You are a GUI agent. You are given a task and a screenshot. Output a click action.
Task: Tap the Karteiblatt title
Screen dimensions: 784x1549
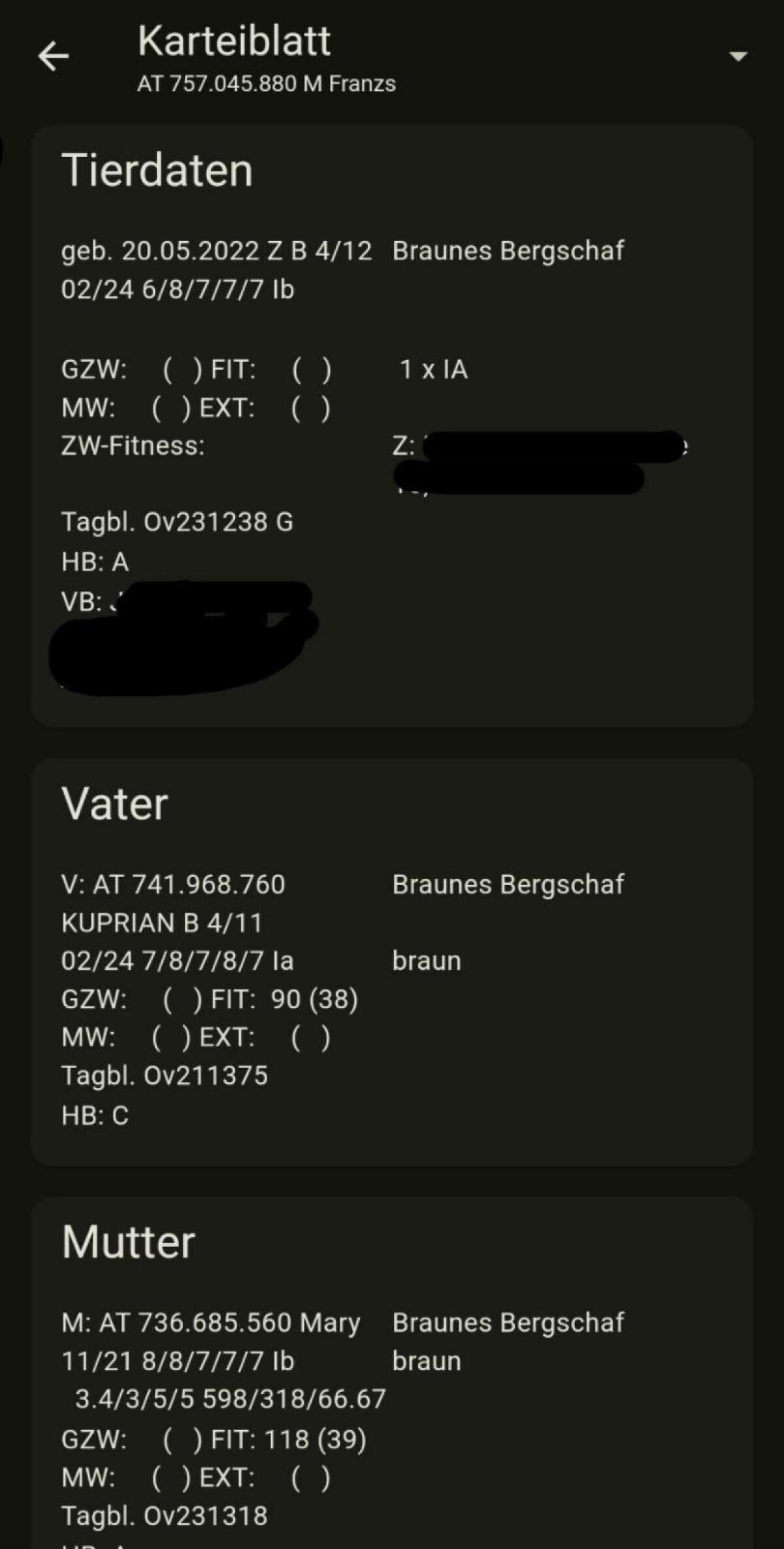tap(235, 41)
